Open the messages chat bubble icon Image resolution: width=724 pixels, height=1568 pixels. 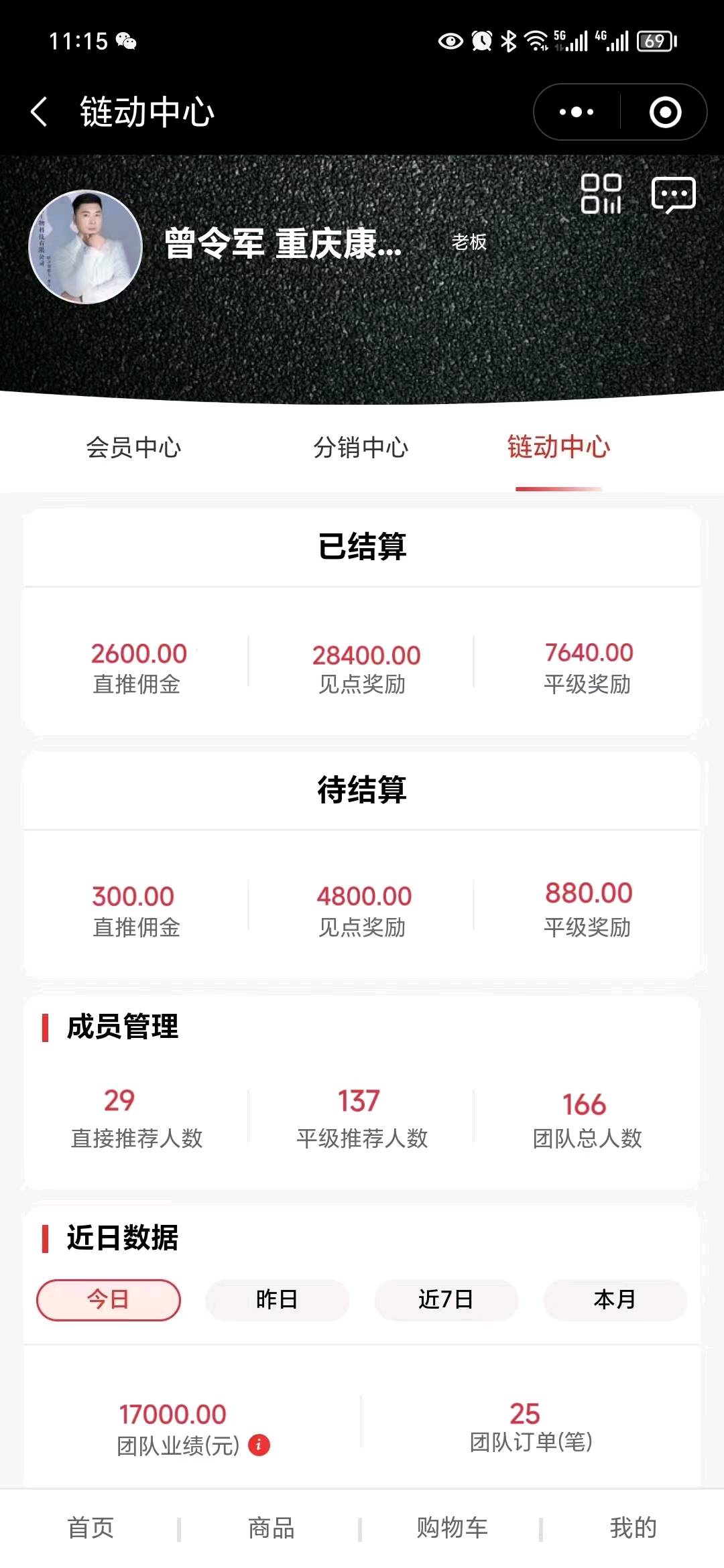click(673, 195)
